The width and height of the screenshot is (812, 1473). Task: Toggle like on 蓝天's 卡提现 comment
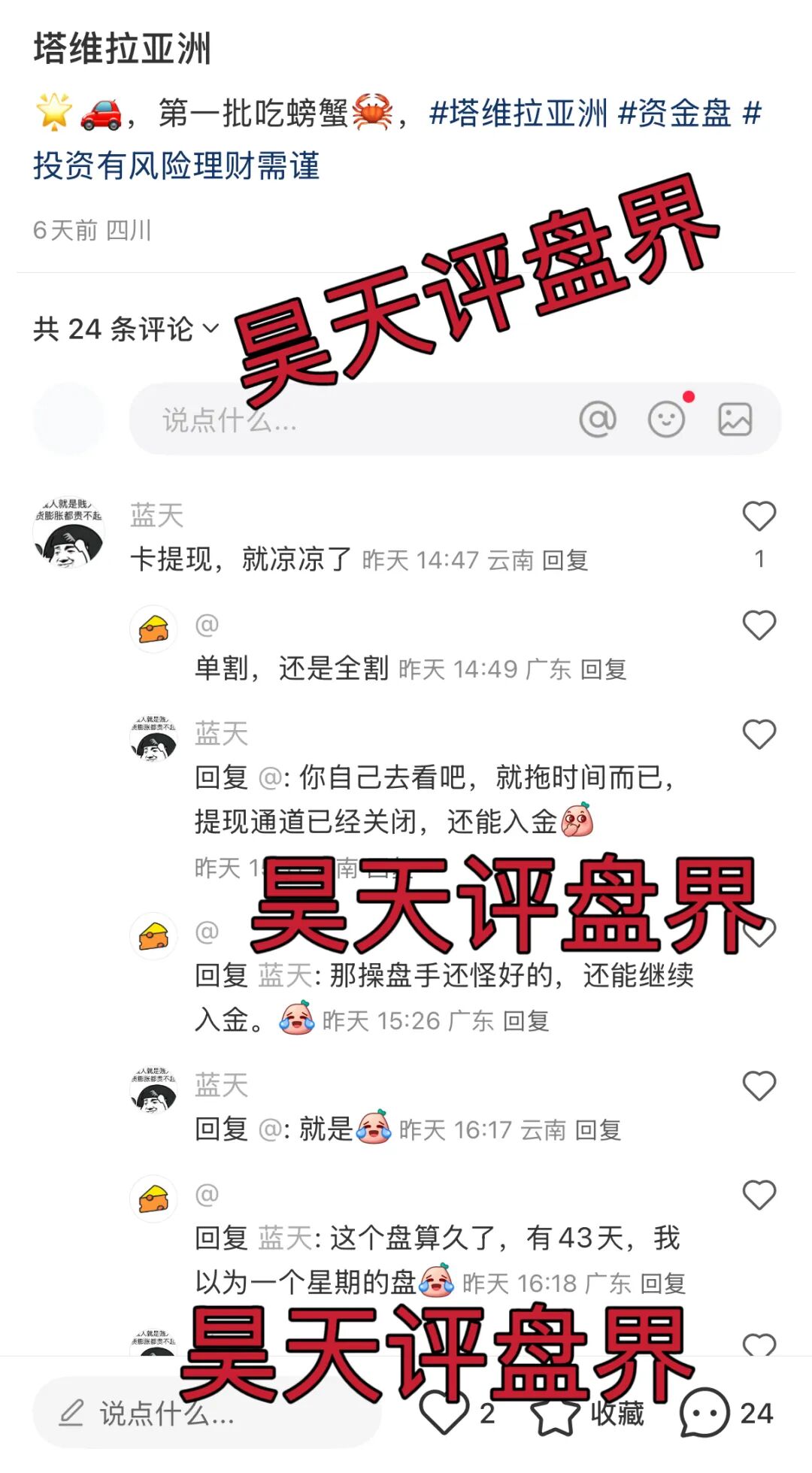tap(759, 516)
